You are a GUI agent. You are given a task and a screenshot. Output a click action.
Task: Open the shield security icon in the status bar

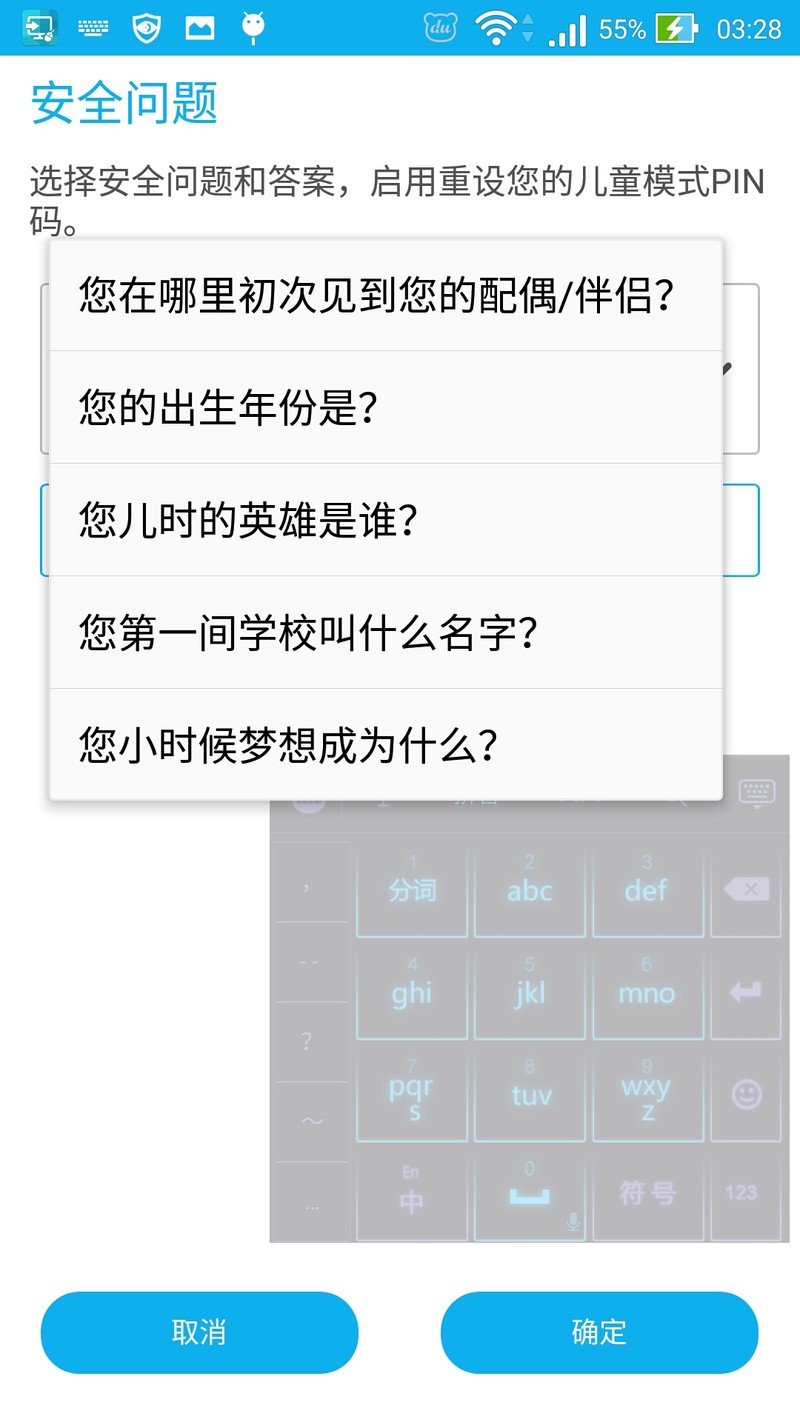pos(145,27)
